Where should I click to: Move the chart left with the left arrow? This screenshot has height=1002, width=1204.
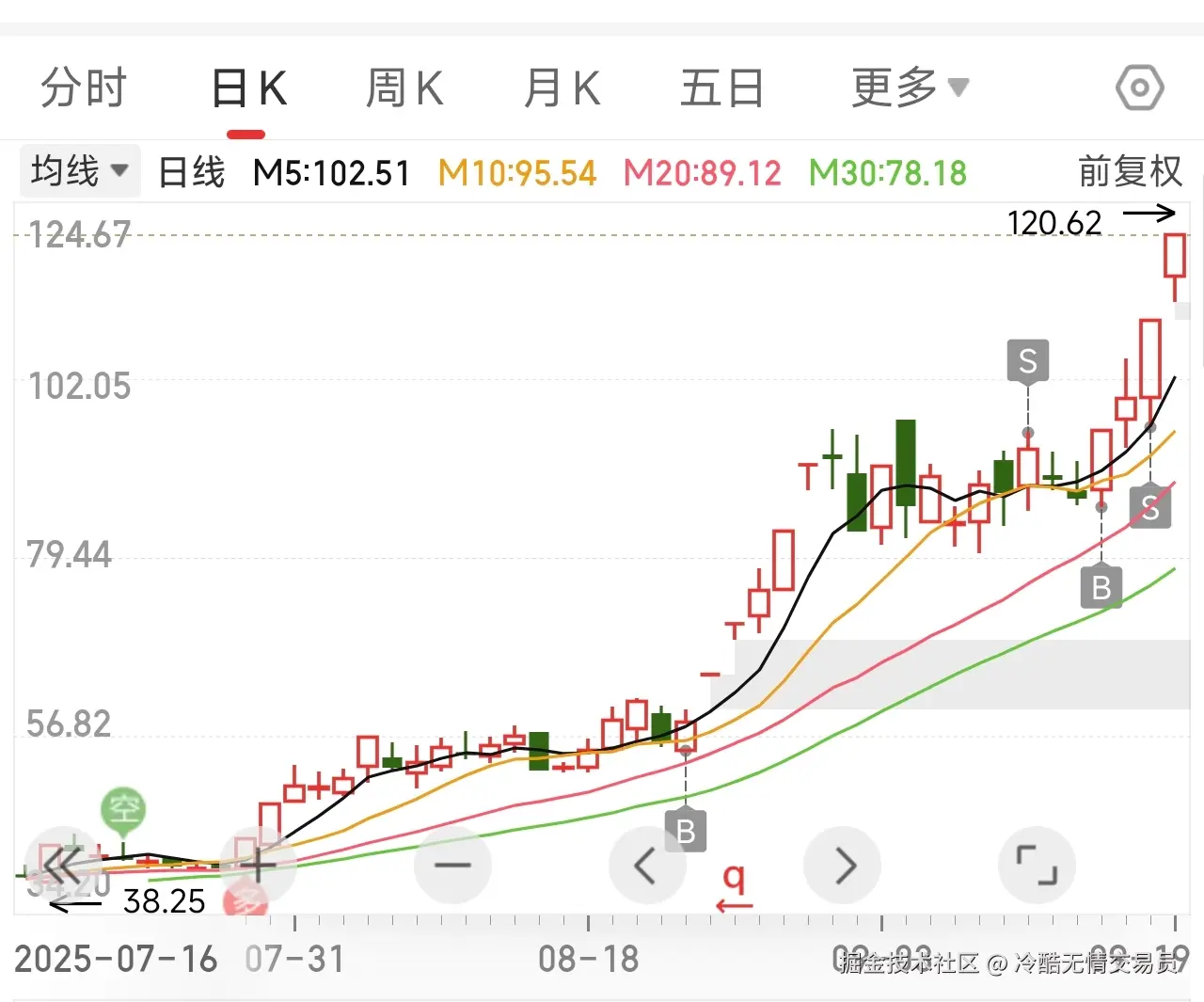pyautogui.click(x=646, y=865)
